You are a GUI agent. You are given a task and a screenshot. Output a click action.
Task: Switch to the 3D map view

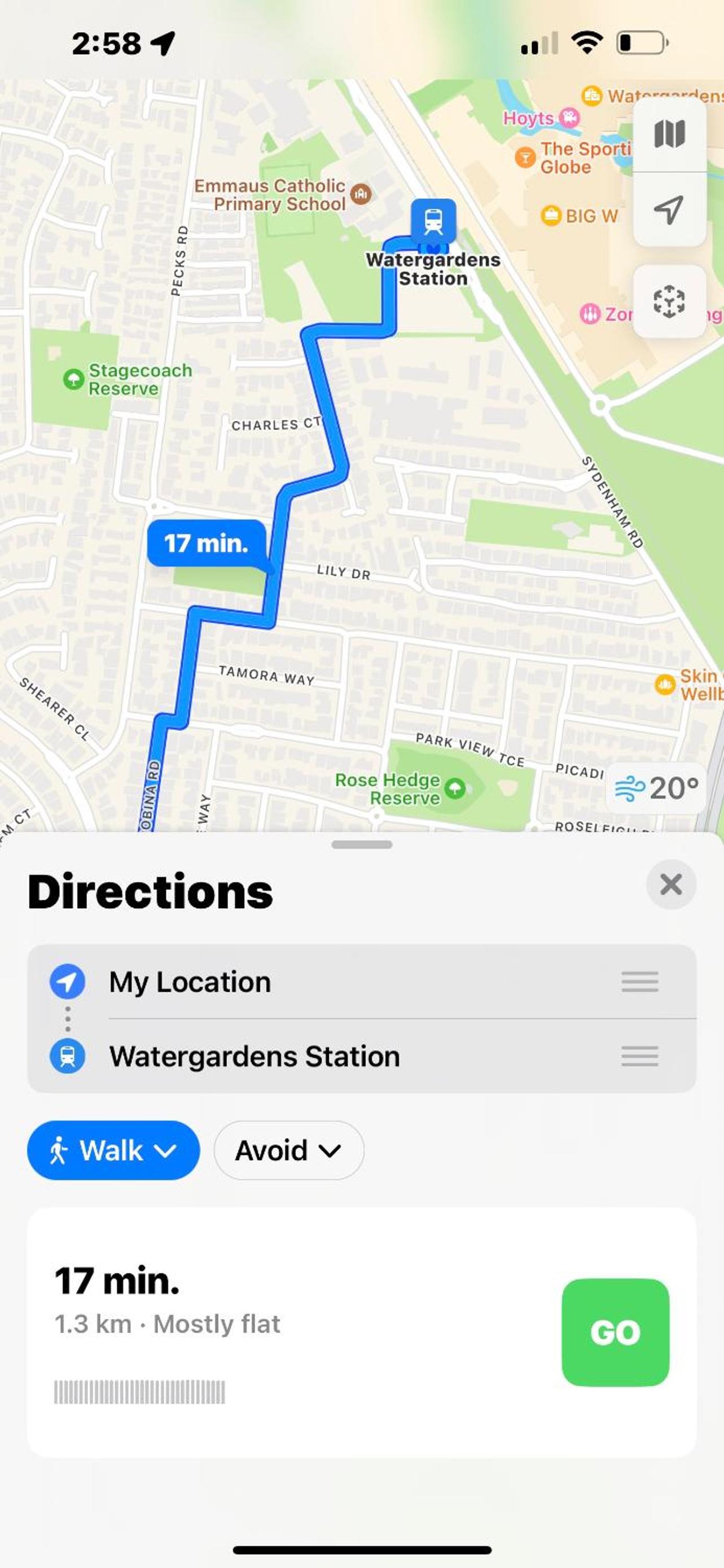669,301
